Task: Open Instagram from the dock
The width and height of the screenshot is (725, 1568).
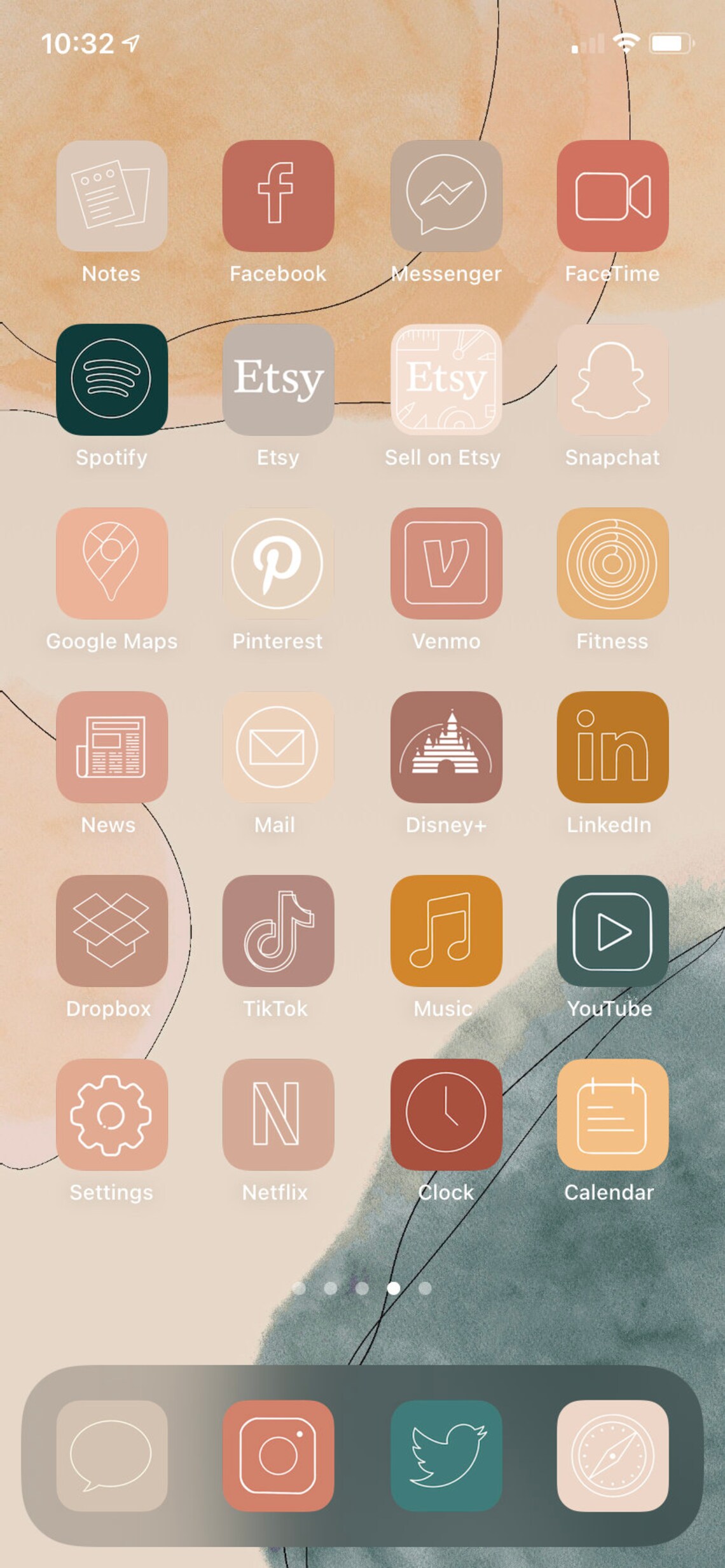Action: [x=279, y=1456]
